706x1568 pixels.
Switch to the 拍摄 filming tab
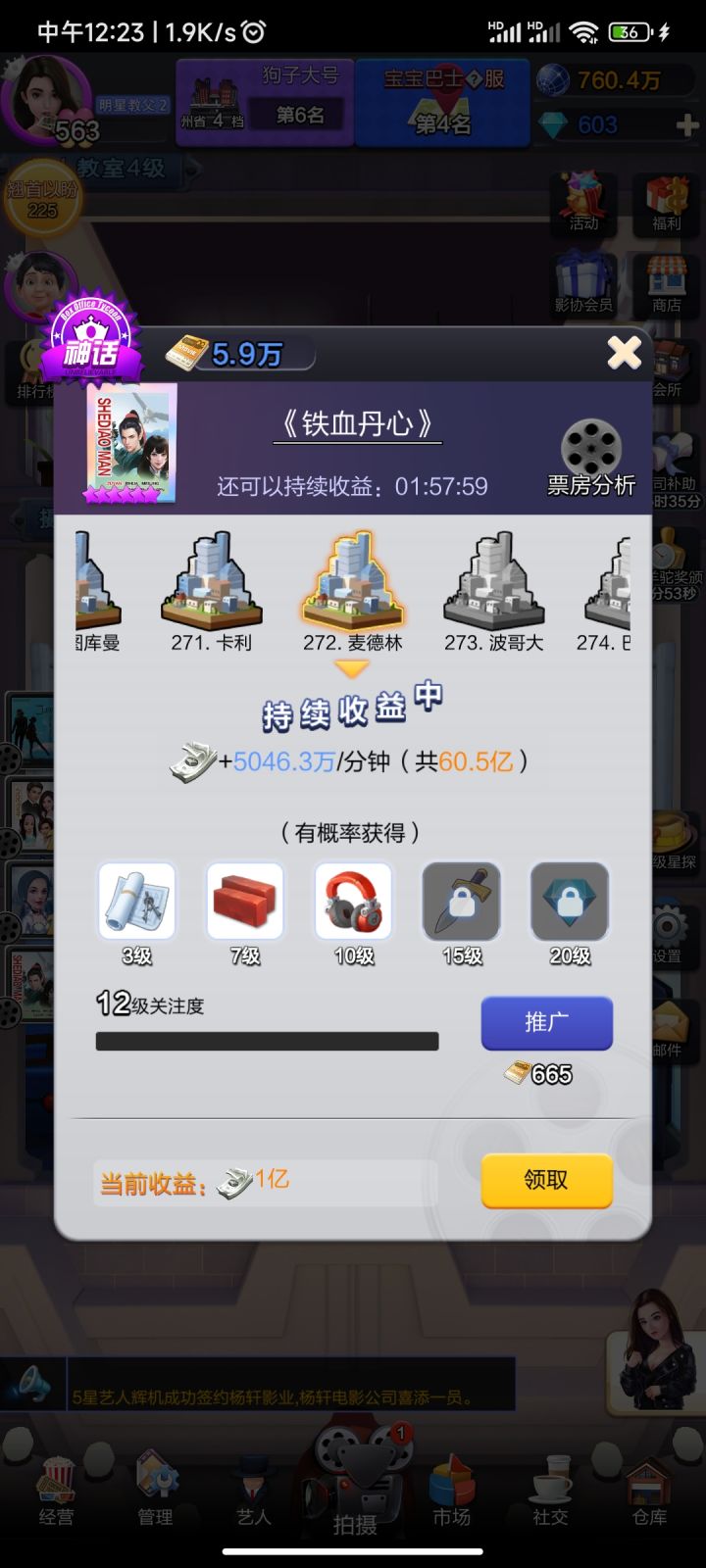352,1490
